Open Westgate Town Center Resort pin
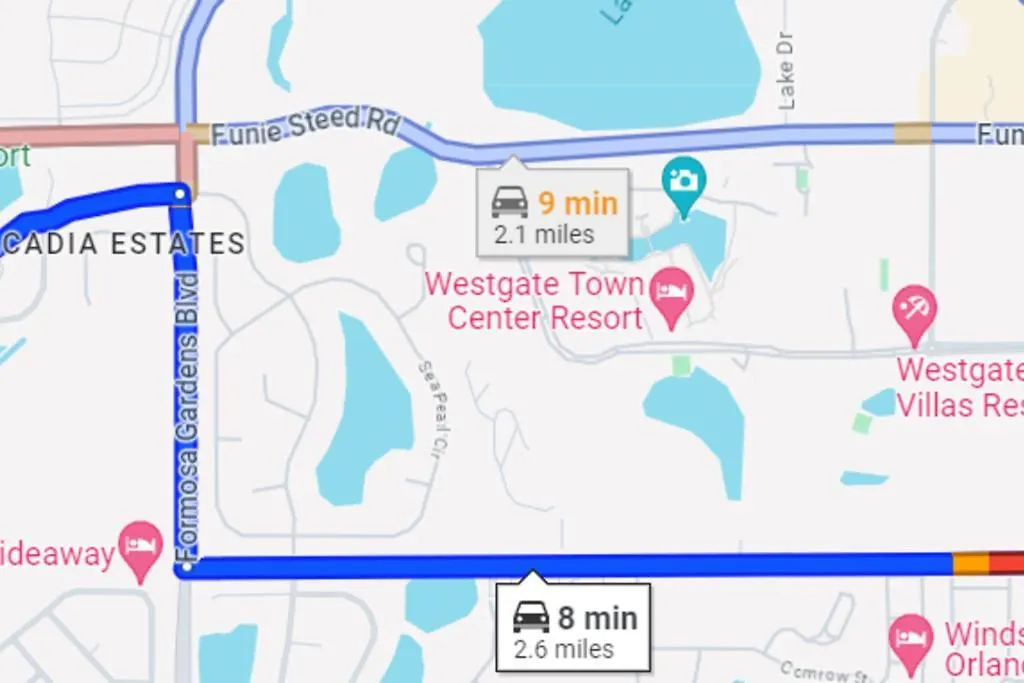Image resolution: width=1024 pixels, height=683 pixels. [672, 297]
